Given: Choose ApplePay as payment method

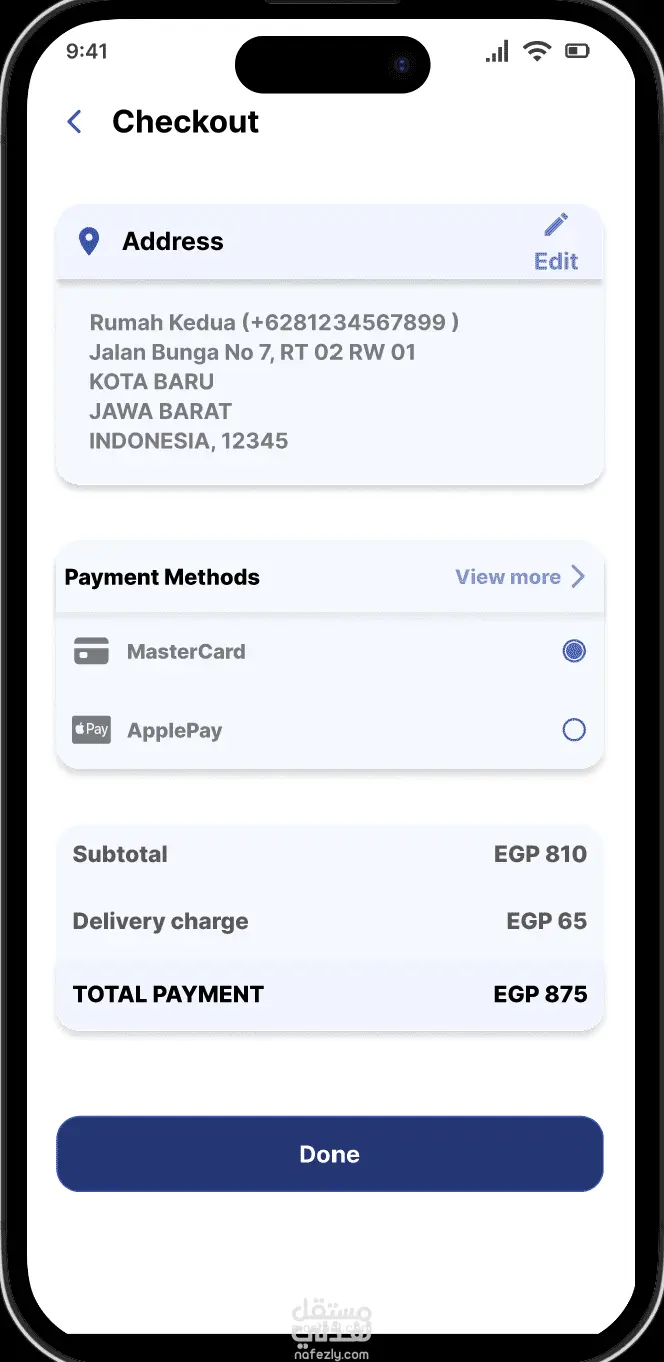Looking at the screenshot, I should [x=574, y=730].
